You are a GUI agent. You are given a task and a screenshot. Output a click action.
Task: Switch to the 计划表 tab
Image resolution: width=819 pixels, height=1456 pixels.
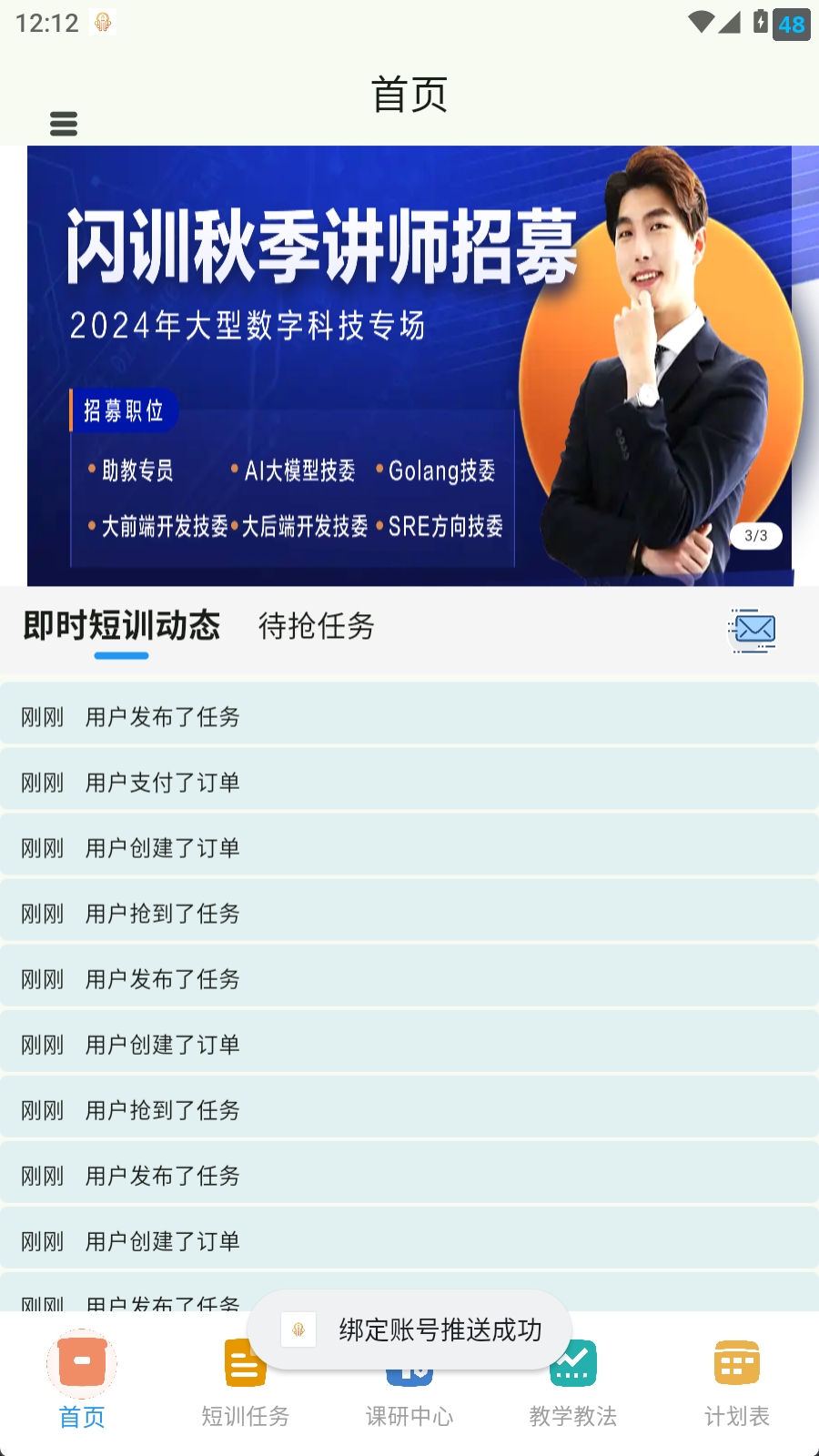point(737,1383)
